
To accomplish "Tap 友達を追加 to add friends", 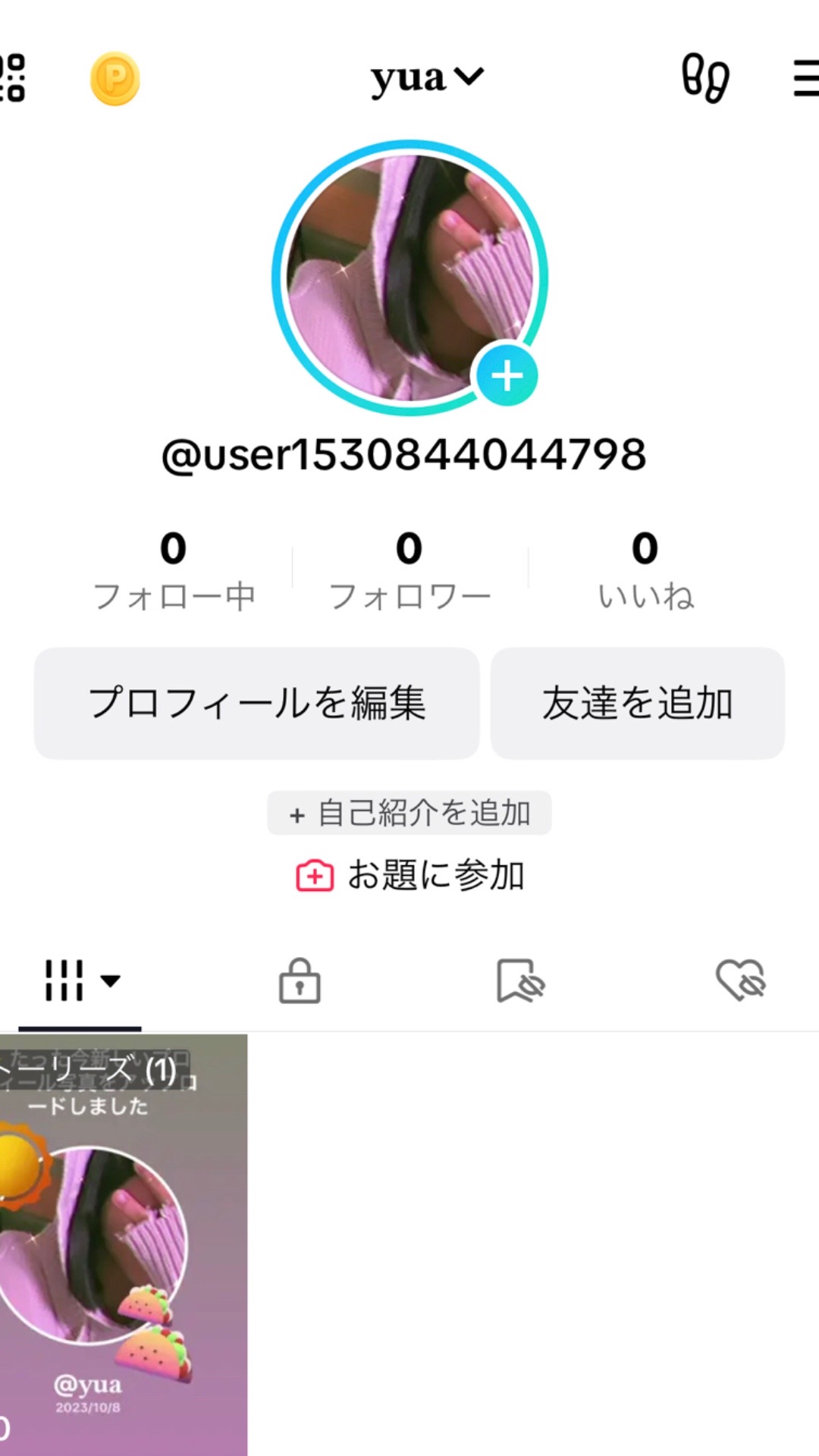I will 637,703.
